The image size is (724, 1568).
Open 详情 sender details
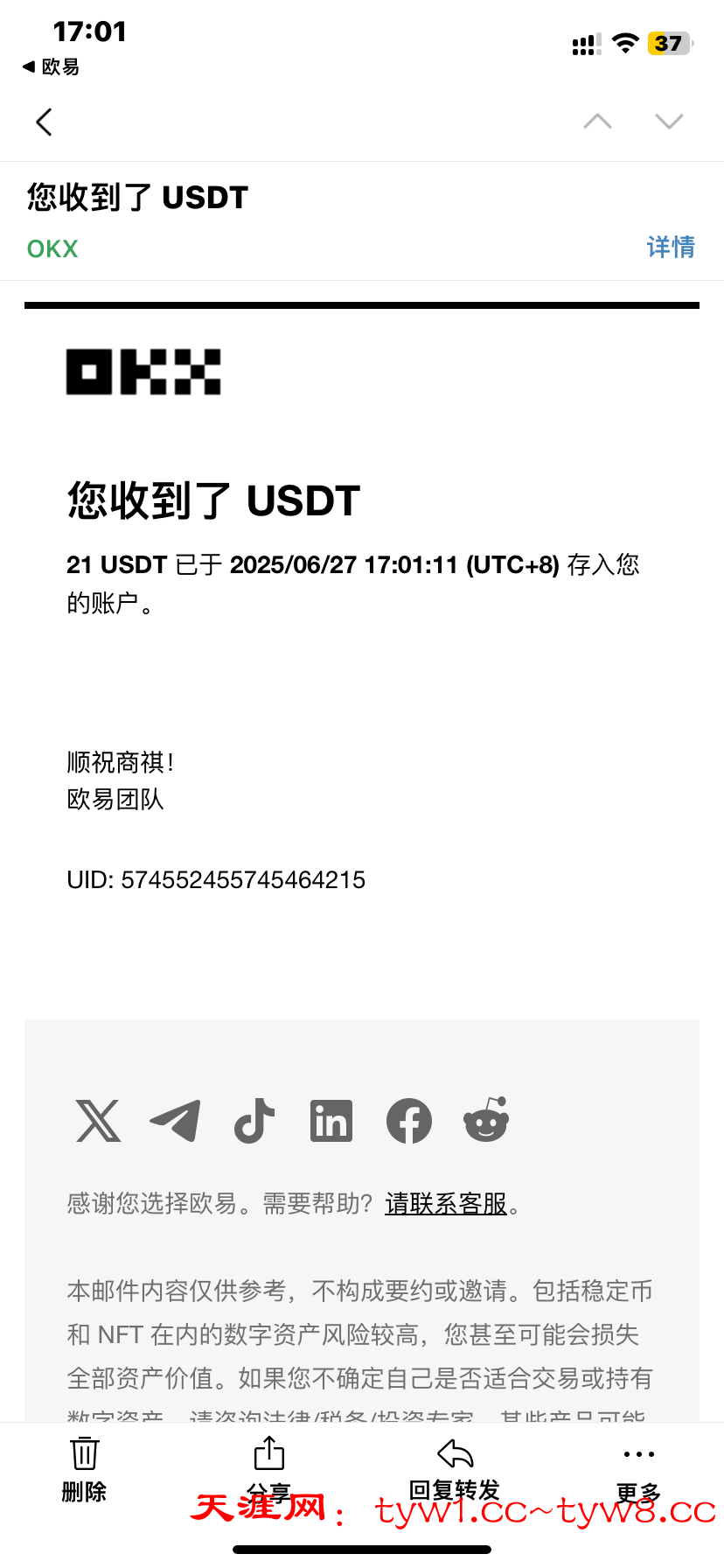tap(671, 248)
